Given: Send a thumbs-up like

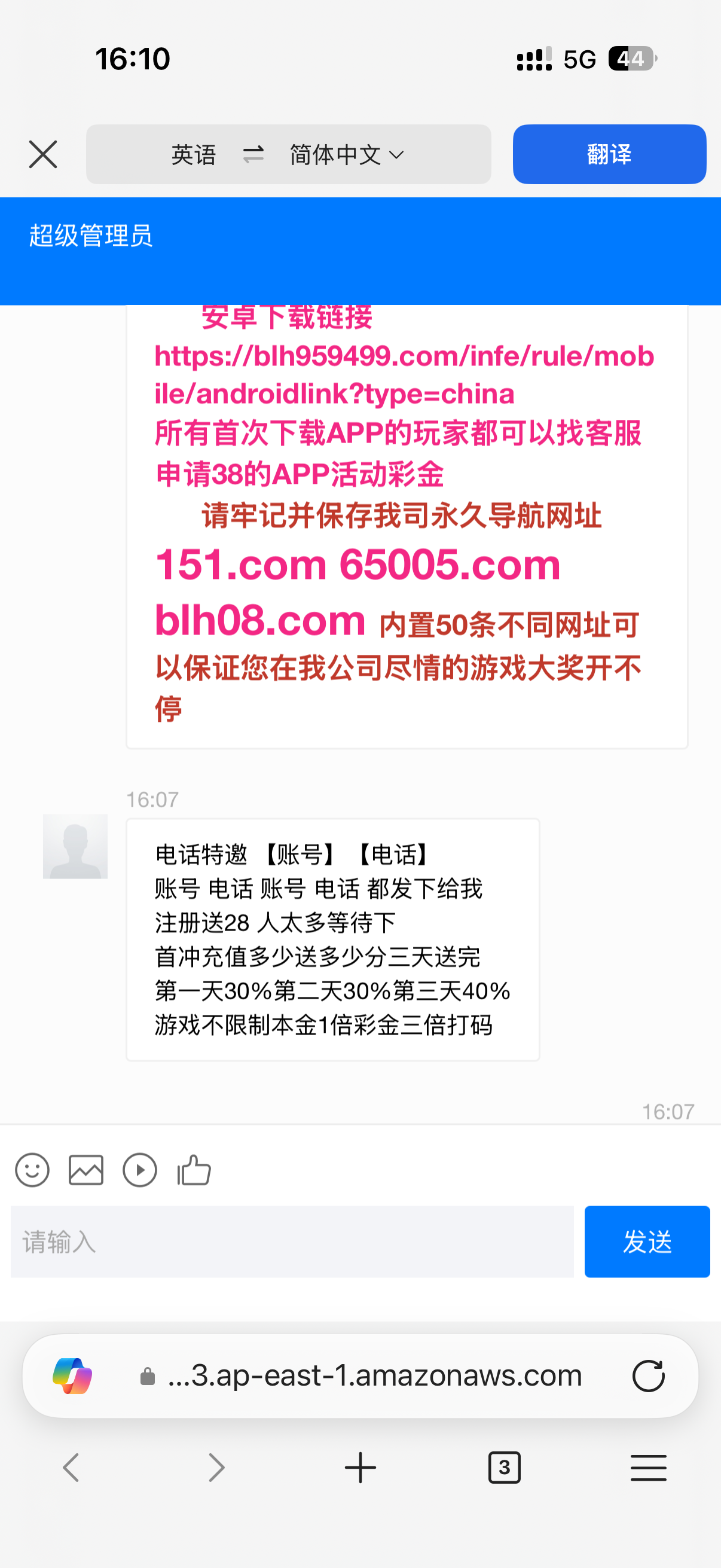Looking at the screenshot, I should click(194, 1170).
